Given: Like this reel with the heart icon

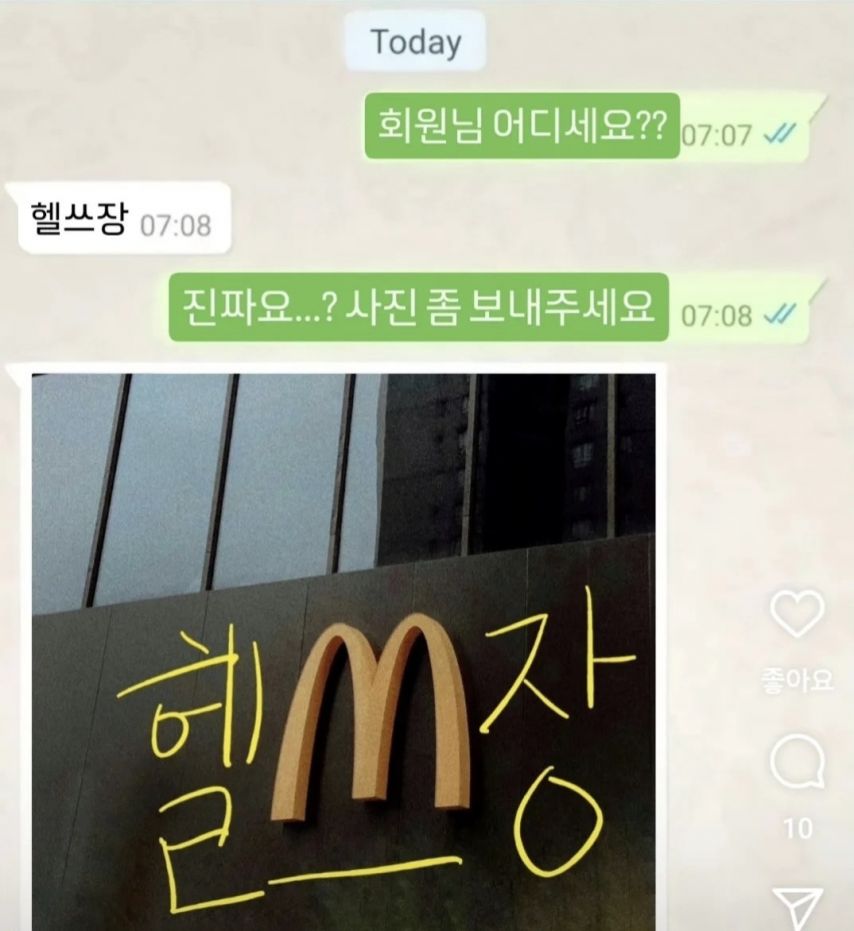Looking at the screenshot, I should 797,613.
